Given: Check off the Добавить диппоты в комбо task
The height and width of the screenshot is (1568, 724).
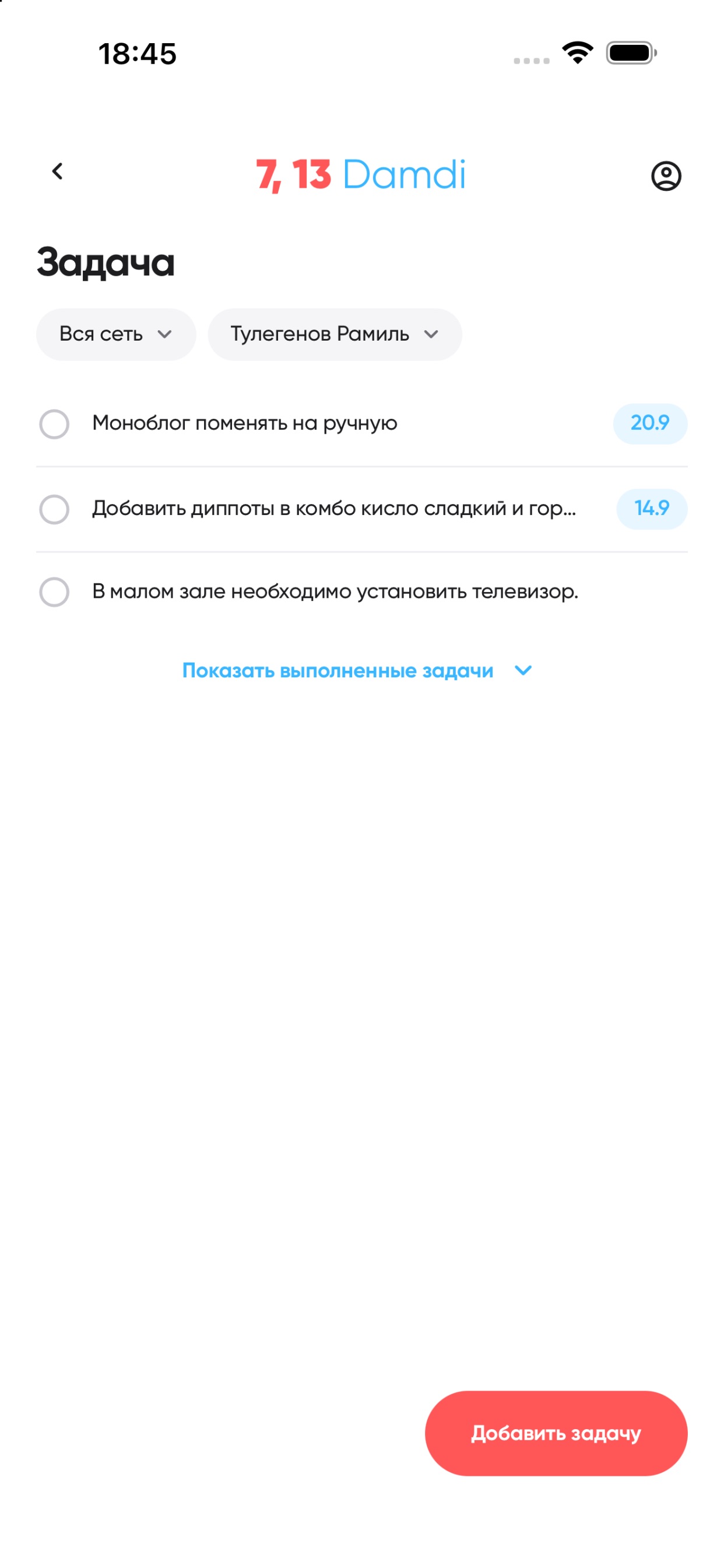Looking at the screenshot, I should (54, 509).
